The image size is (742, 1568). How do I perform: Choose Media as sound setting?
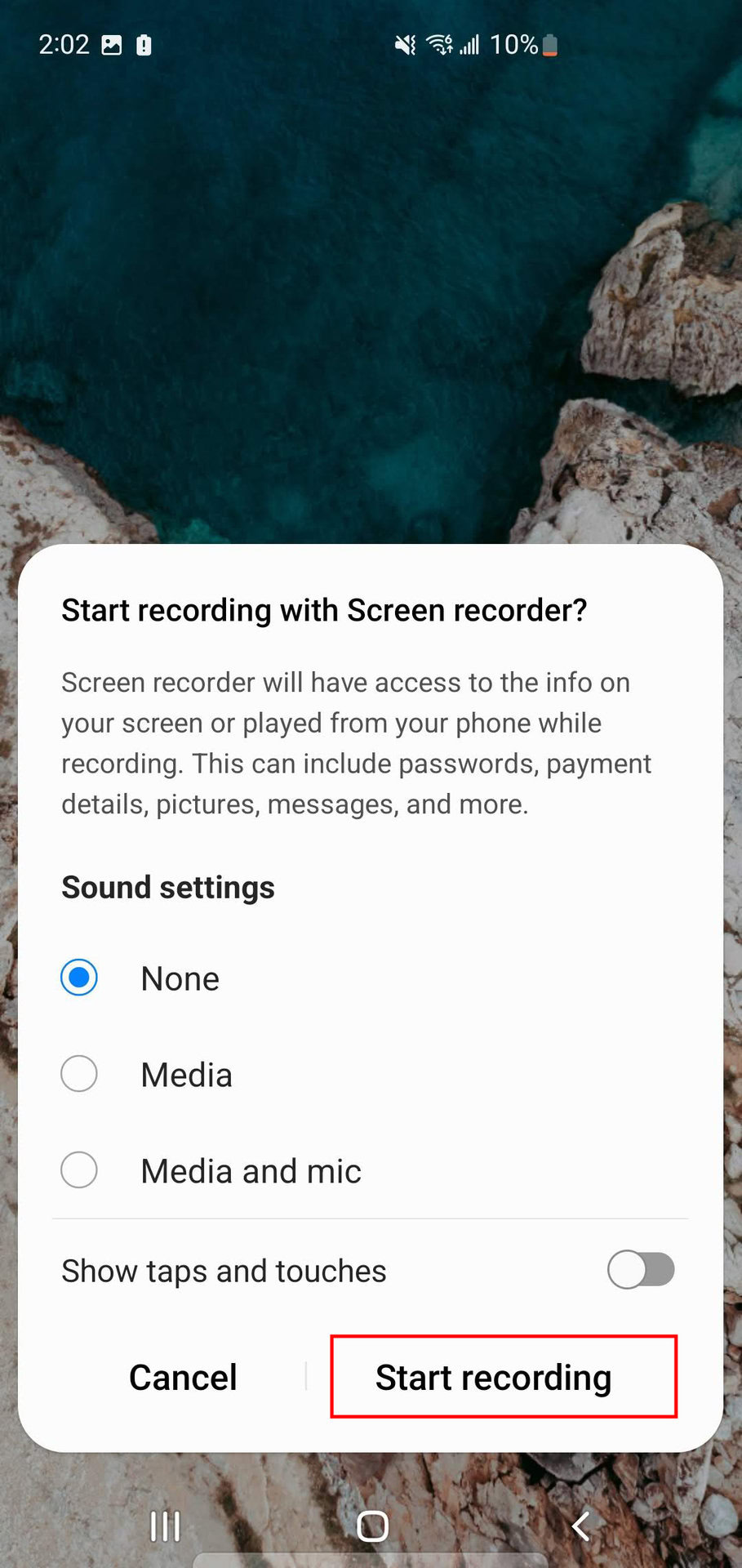pos(79,1074)
